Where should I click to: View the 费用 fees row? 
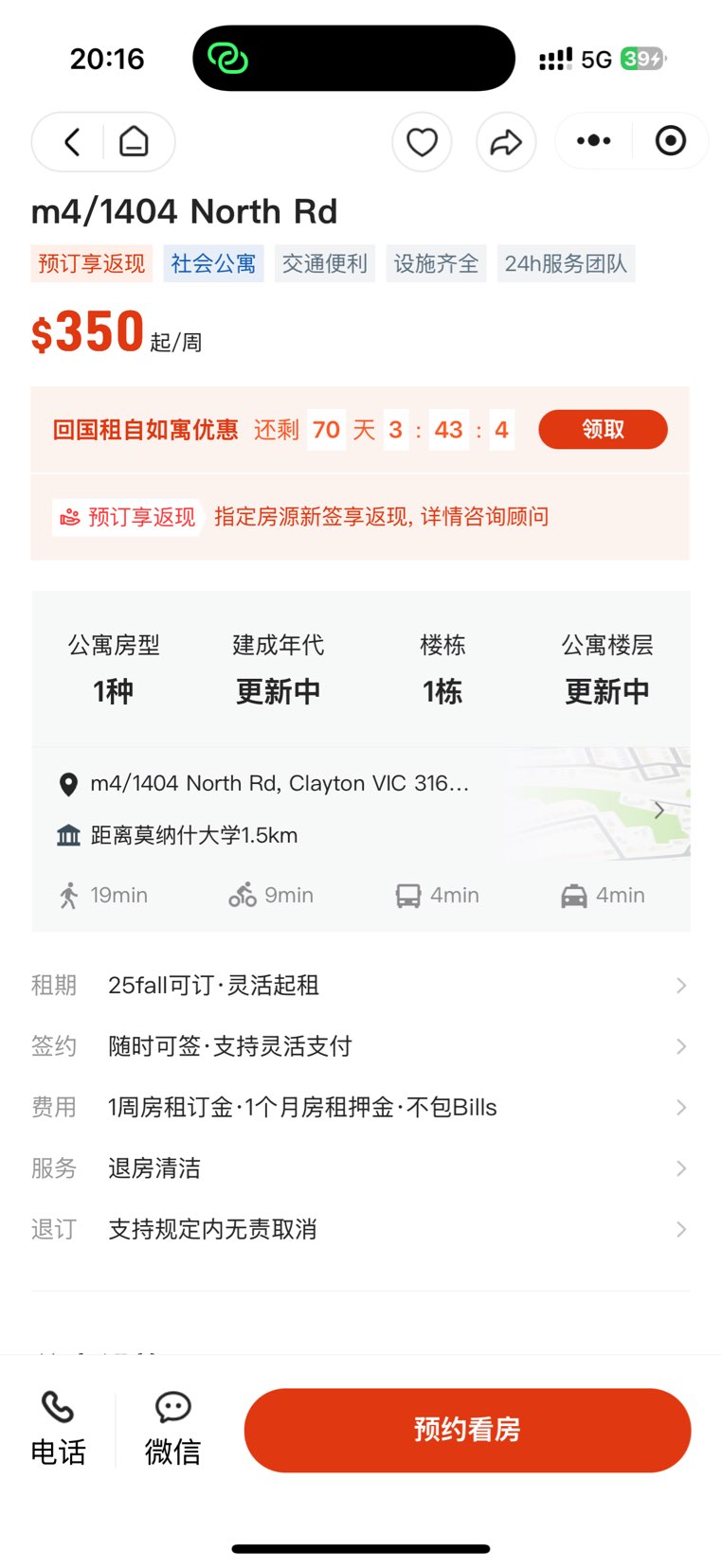point(360,1107)
